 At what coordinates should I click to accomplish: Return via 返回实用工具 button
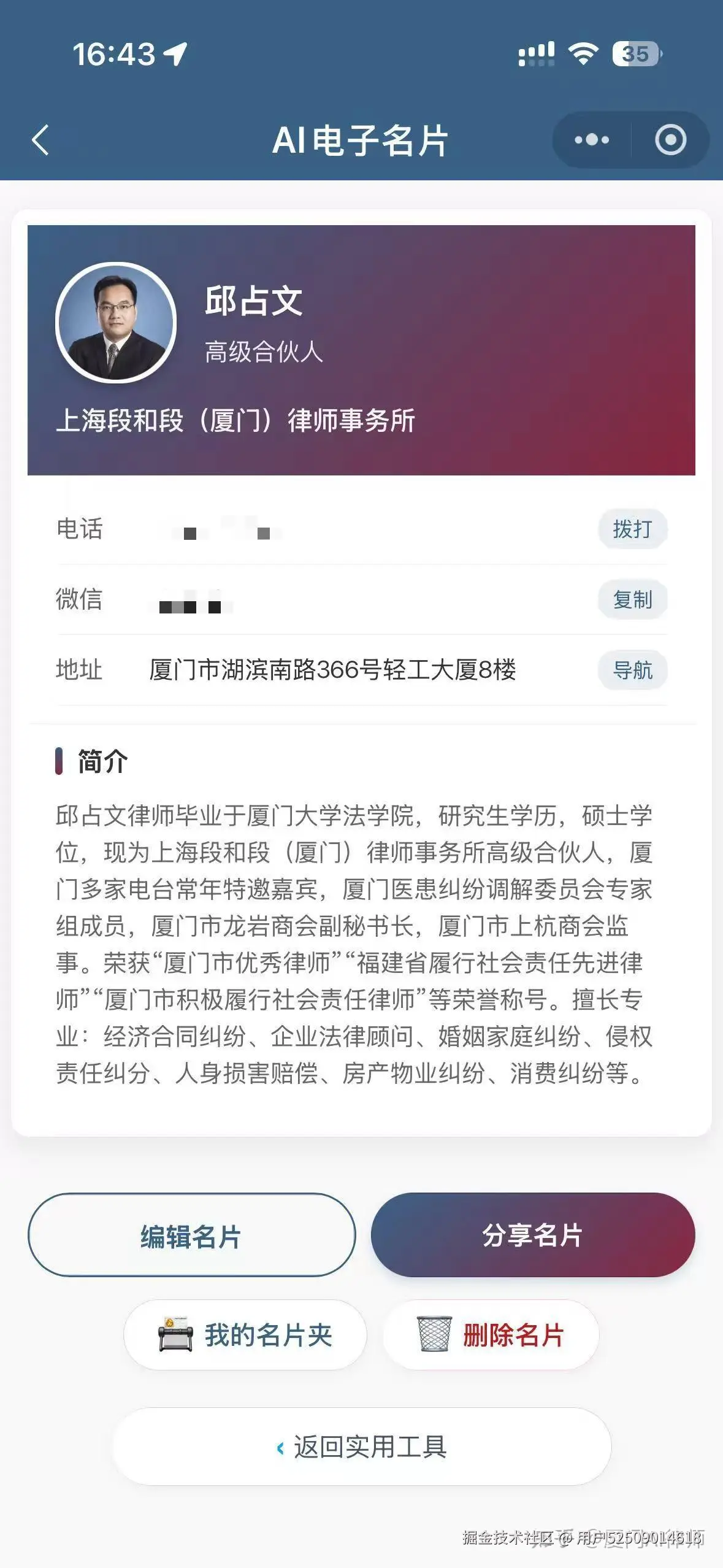[x=362, y=1447]
